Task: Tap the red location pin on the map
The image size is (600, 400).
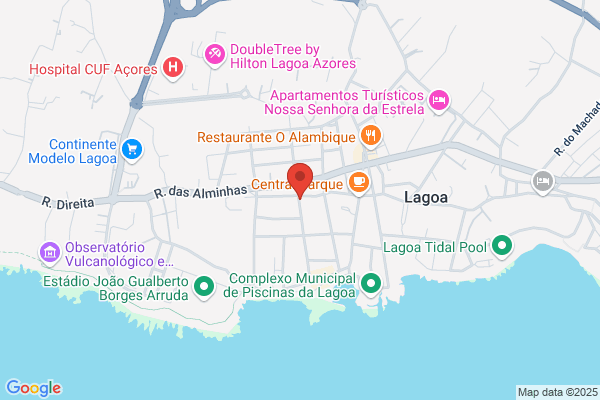Action: pyautogui.click(x=300, y=180)
